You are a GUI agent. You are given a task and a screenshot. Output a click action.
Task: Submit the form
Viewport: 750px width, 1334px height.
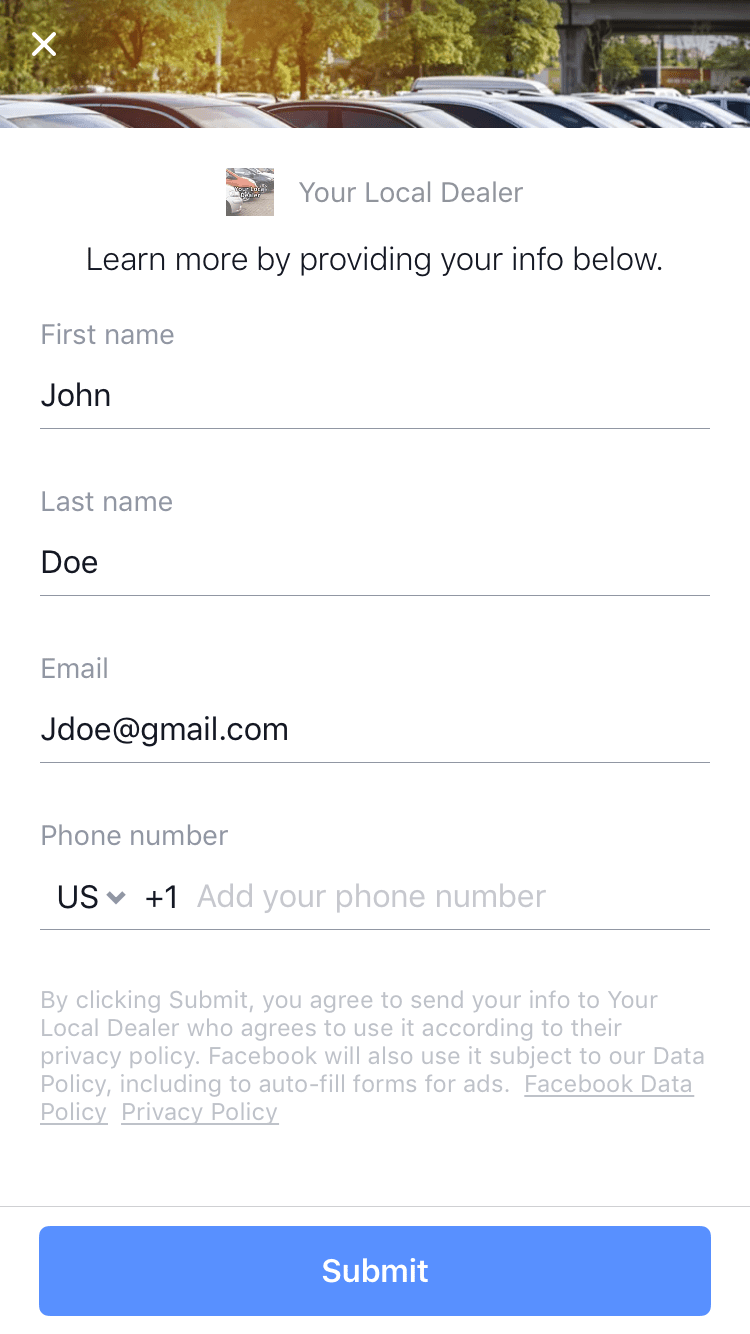(x=375, y=1271)
